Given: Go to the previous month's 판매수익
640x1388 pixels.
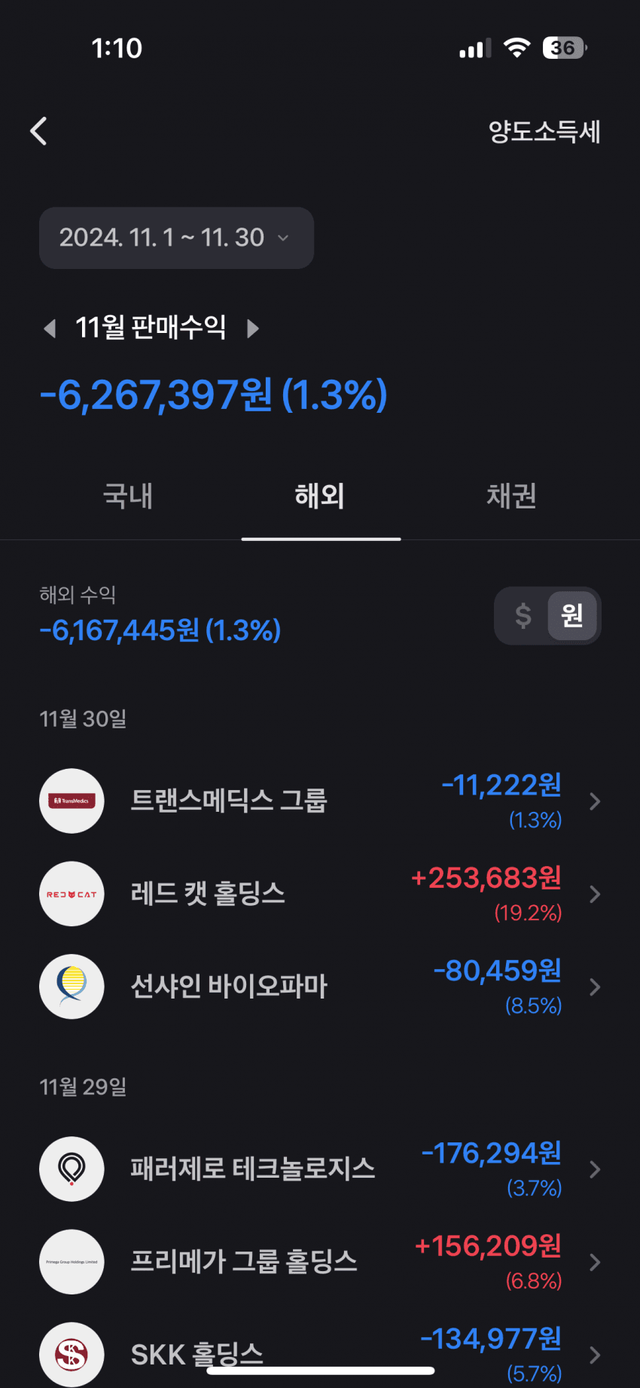Looking at the screenshot, I should click(49, 328).
